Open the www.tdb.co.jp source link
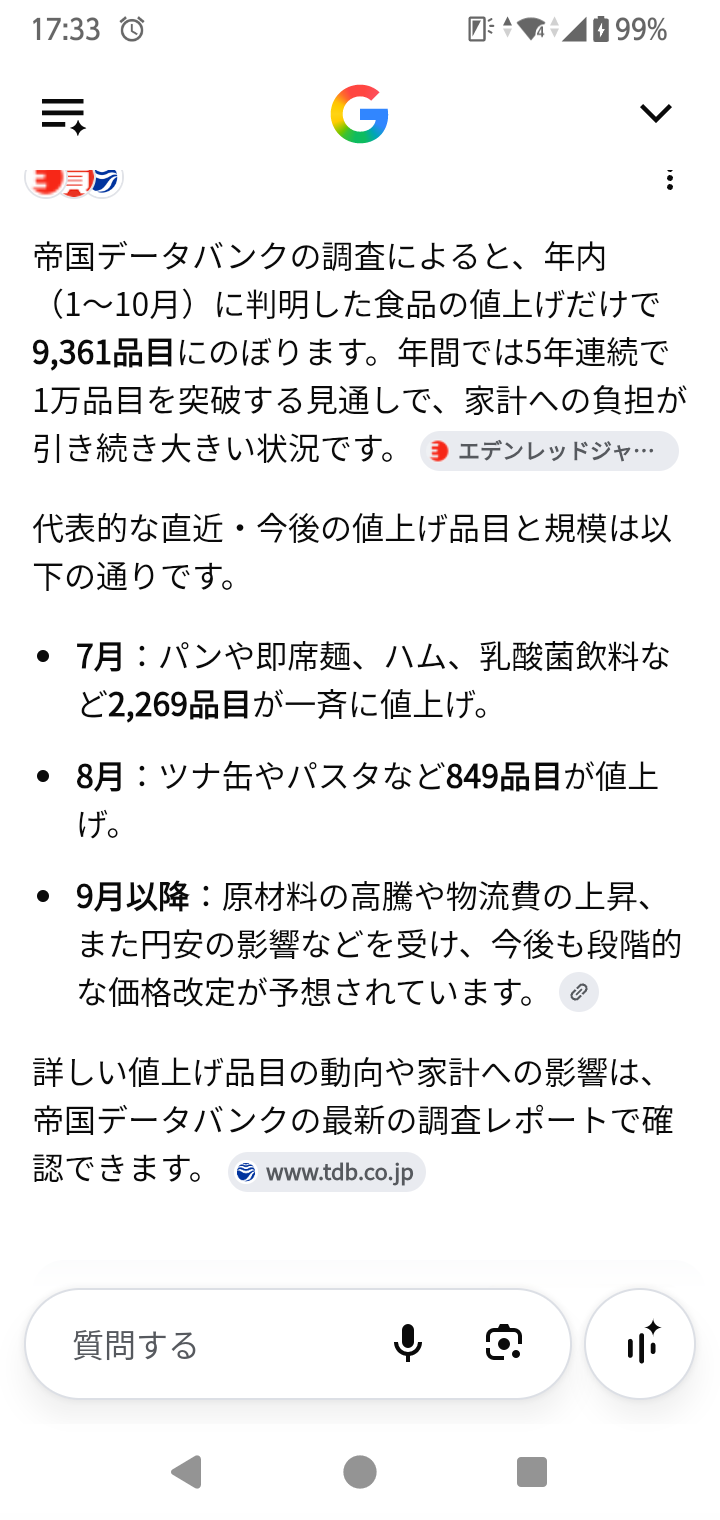Screen dimensions: 720x1520 tap(327, 1172)
